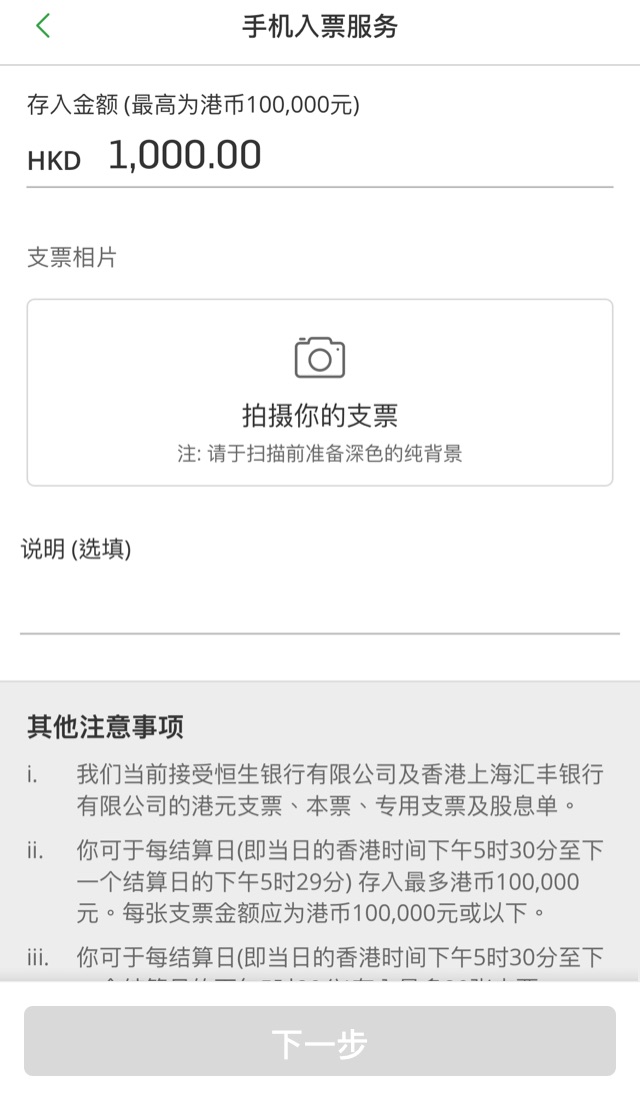The width and height of the screenshot is (640, 1100).
Task: Tap the 下一步 button
Action: pyautogui.click(x=320, y=1041)
